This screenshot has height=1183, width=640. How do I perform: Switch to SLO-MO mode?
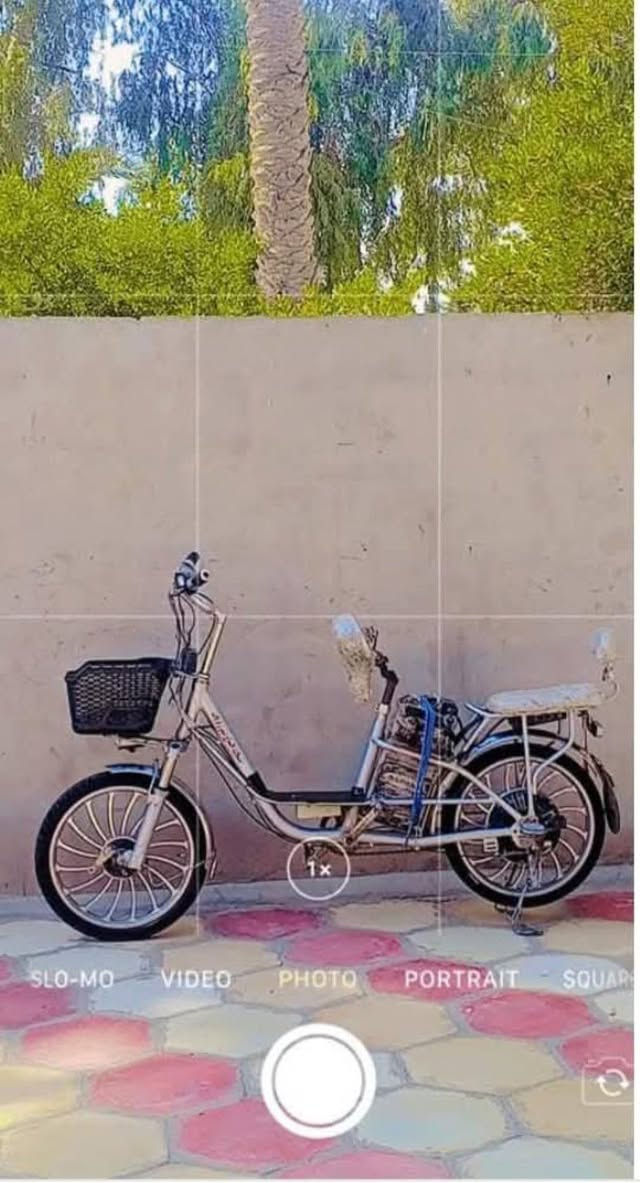[x=71, y=980]
